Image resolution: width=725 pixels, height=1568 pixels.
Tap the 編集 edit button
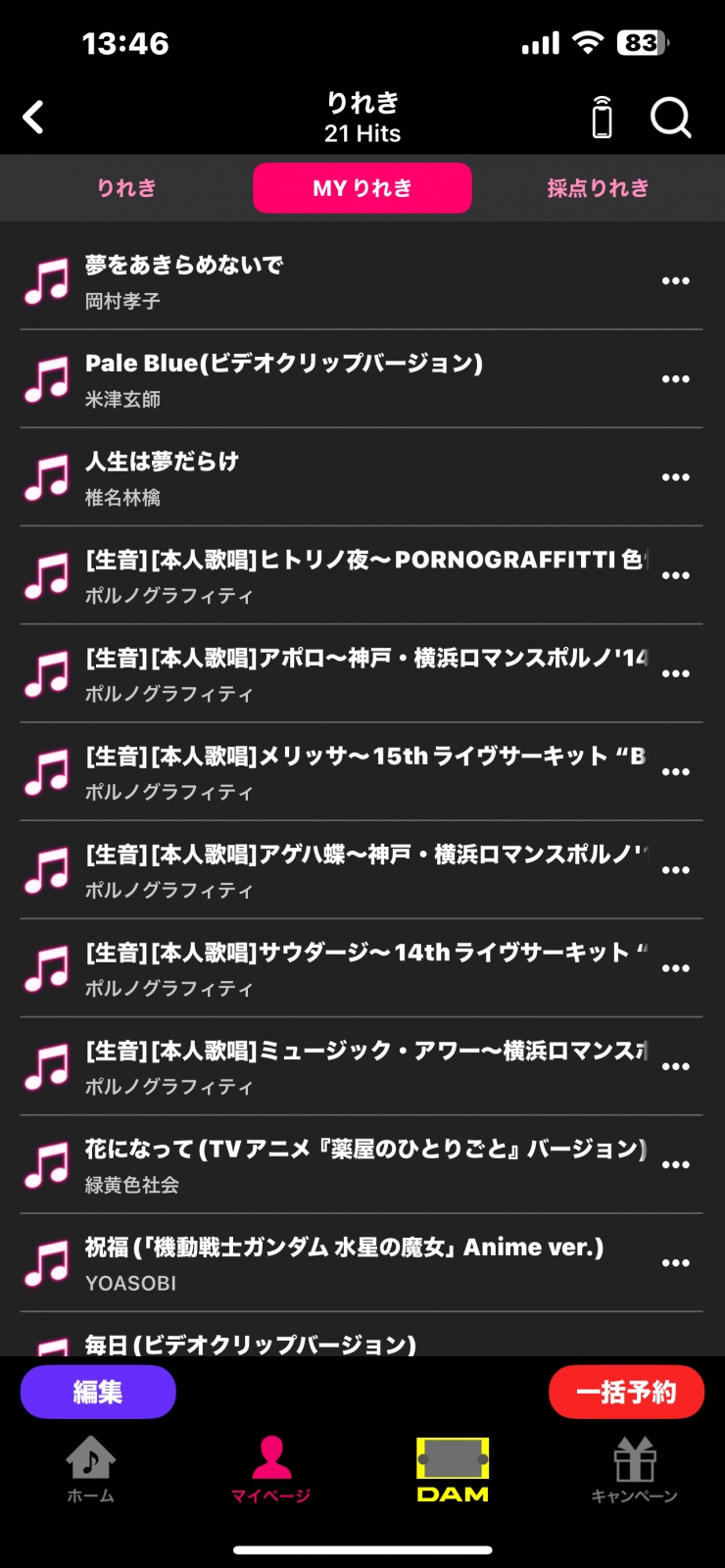tap(98, 1392)
